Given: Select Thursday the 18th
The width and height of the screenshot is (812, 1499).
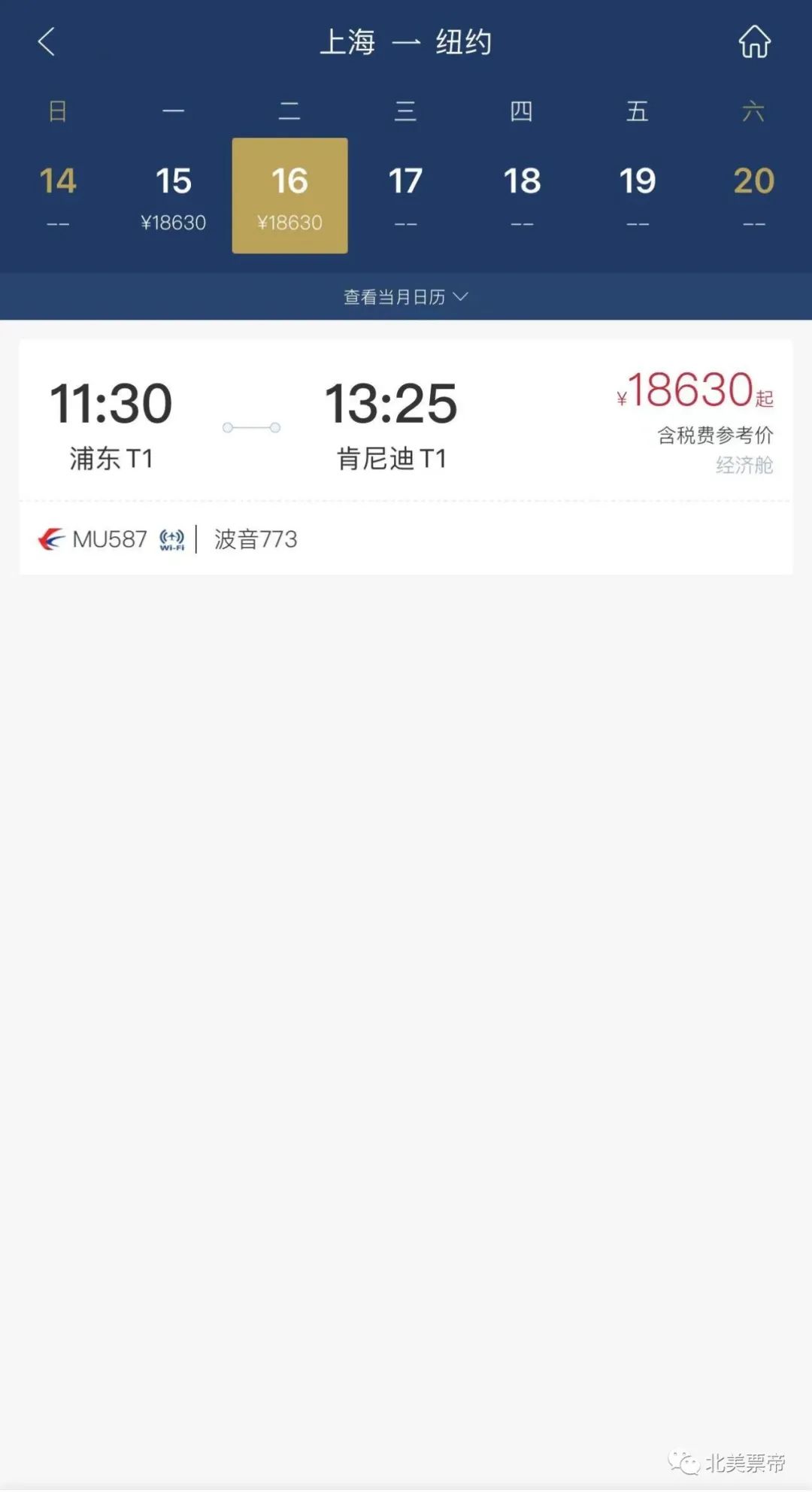Looking at the screenshot, I should click(x=522, y=196).
